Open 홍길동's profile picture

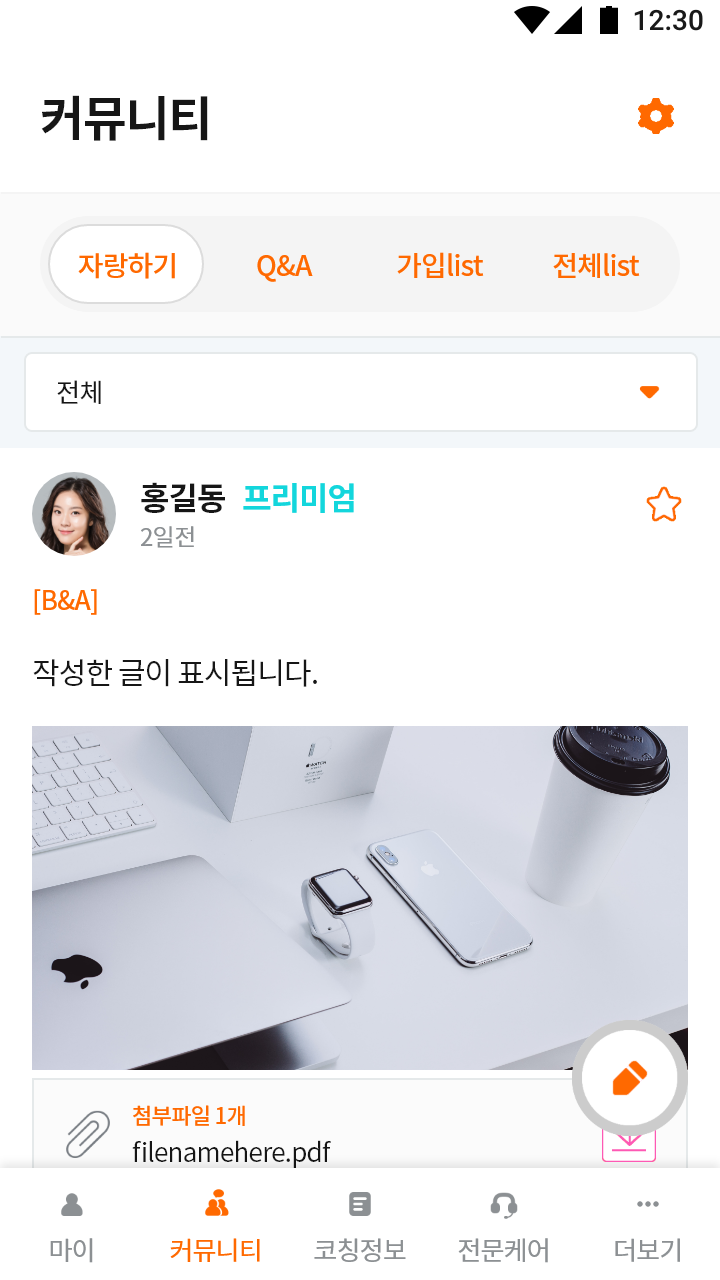pos(74,514)
